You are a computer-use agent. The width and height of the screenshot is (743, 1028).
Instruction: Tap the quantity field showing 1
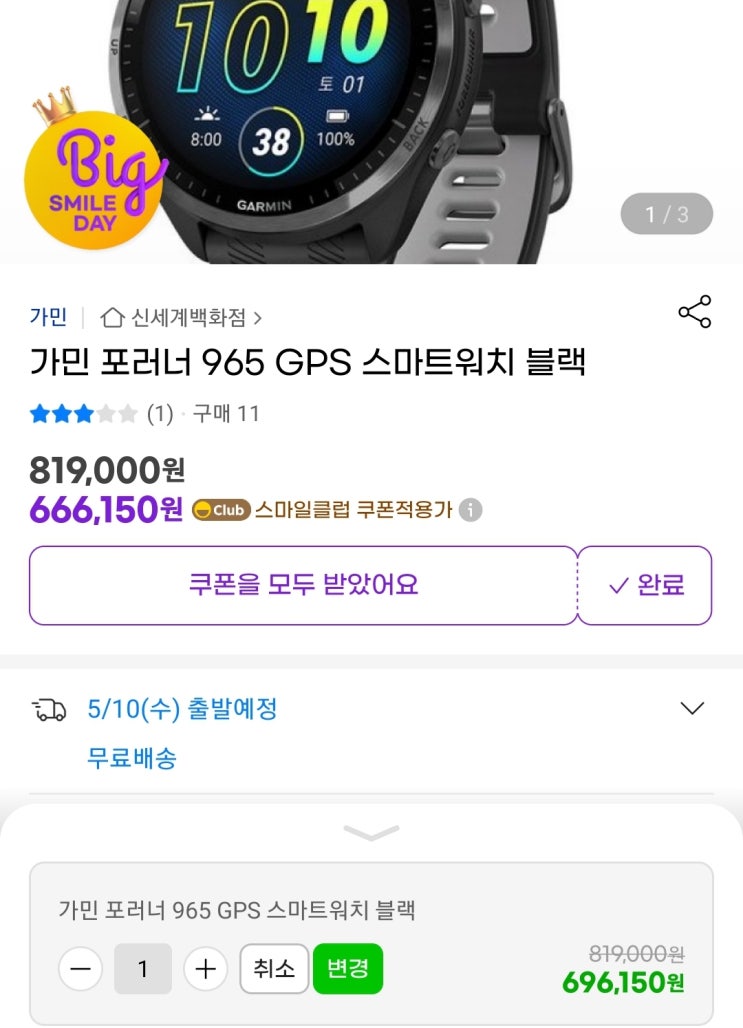click(143, 968)
